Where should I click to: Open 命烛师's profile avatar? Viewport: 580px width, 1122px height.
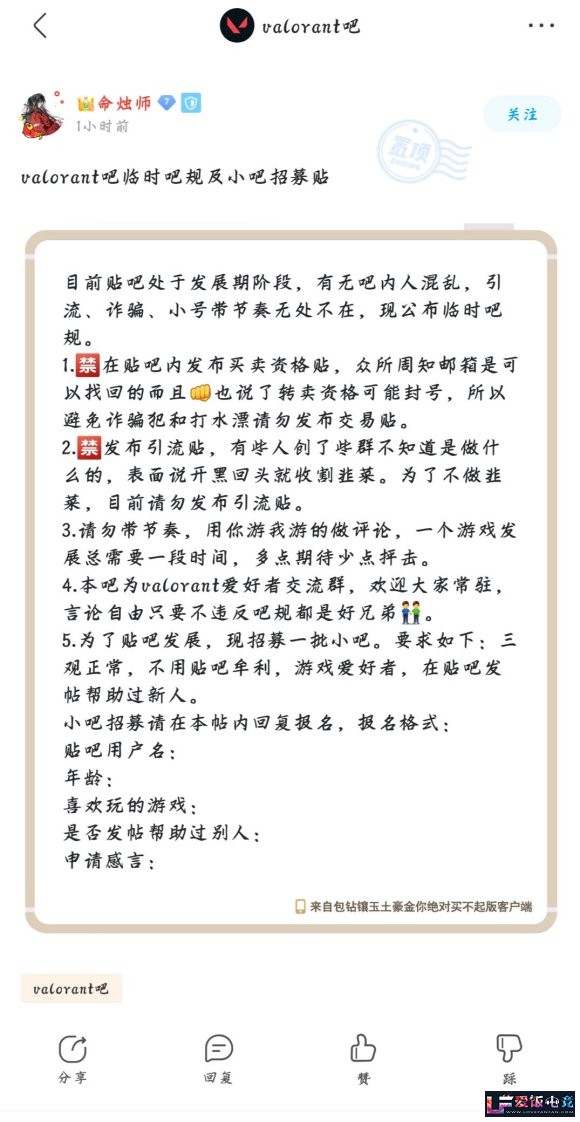point(42,113)
